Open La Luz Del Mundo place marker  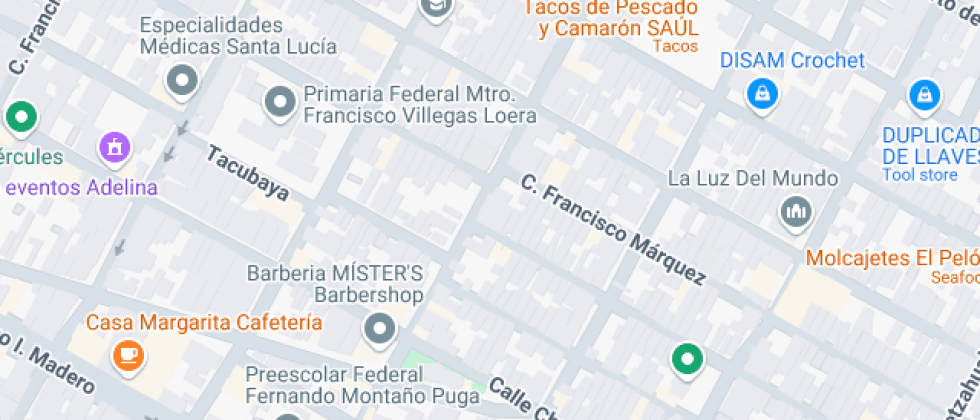(x=796, y=211)
